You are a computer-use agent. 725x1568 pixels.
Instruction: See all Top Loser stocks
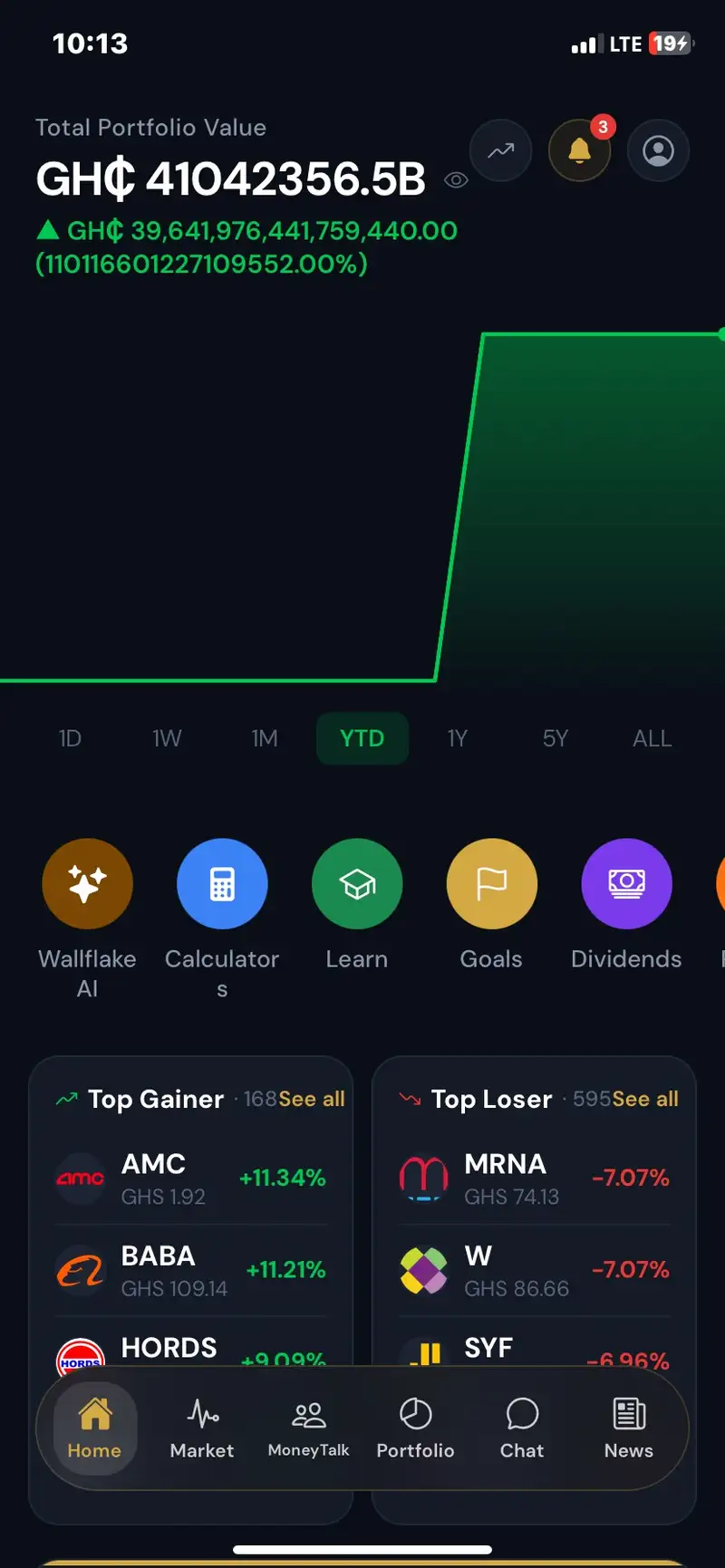[x=645, y=1099]
